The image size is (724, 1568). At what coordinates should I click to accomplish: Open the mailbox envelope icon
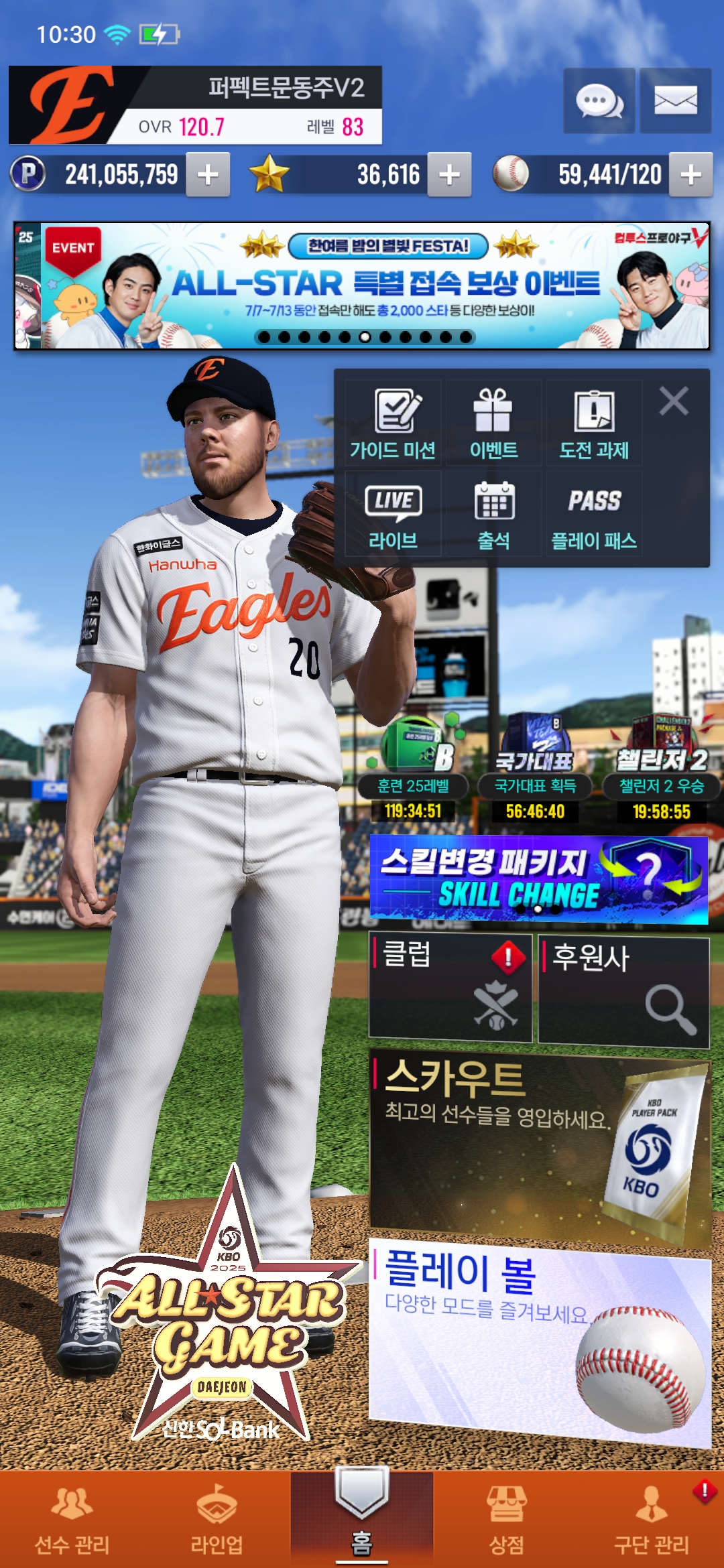(x=675, y=101)
